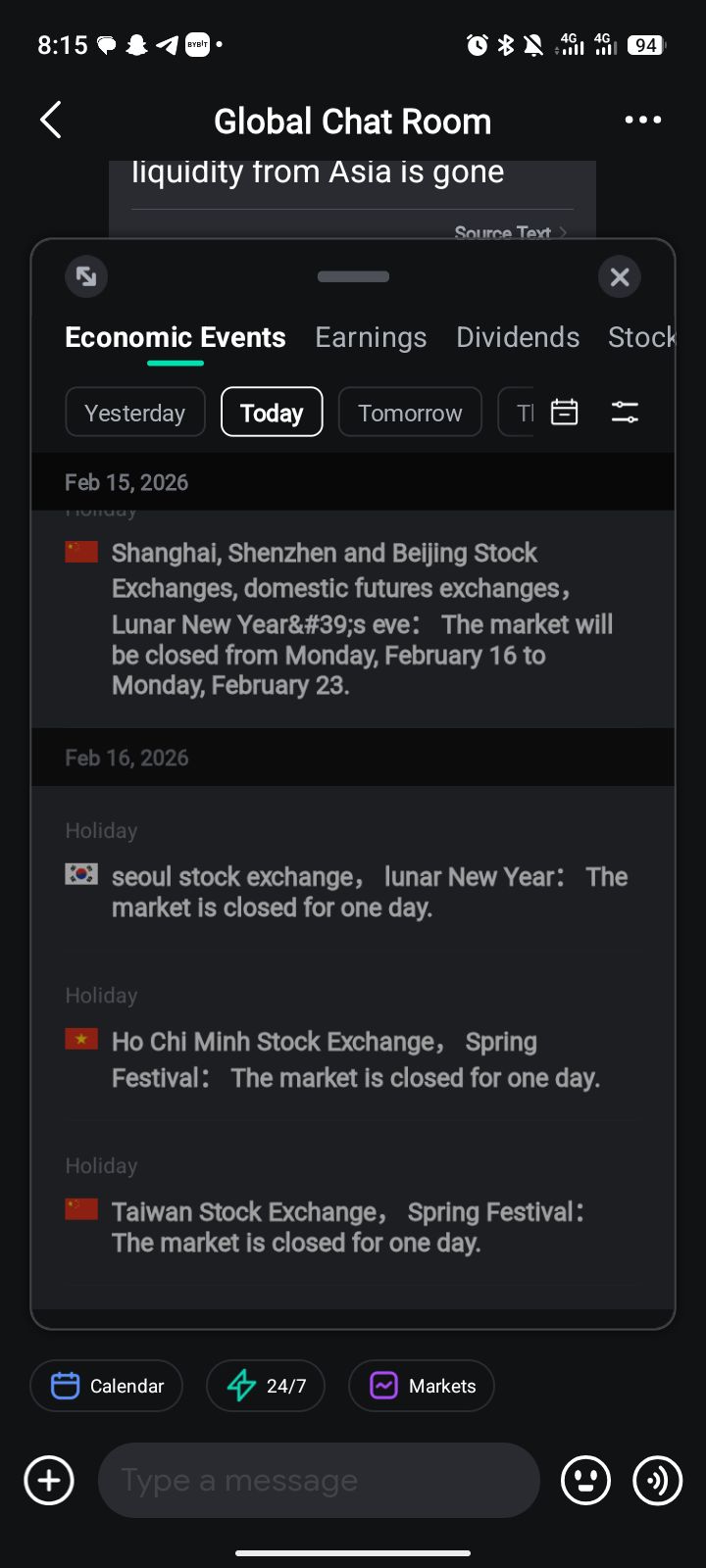Screen dimensions: 706x1568
Task: Switch to the Earnings tab
Action: 371,337
